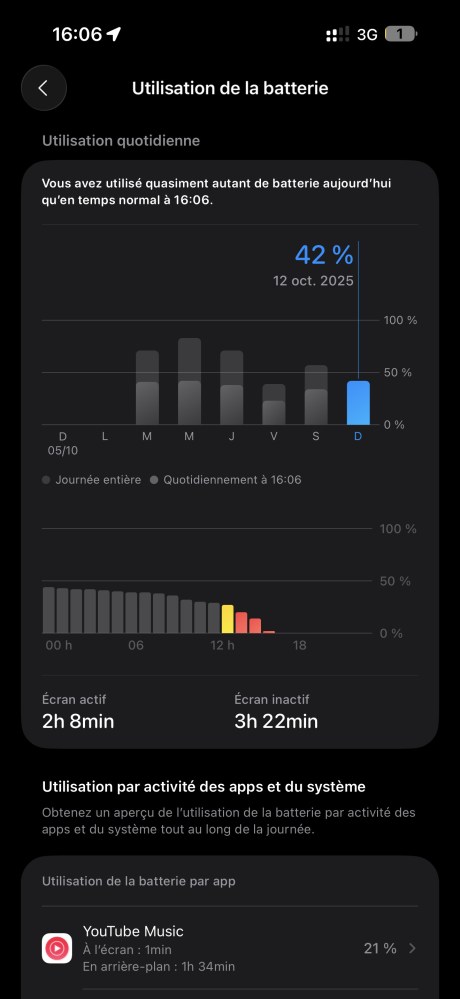Select Saturday's bar in daily usage chart
The height and width of the screenshot is (999, 460).
point(315,394)
